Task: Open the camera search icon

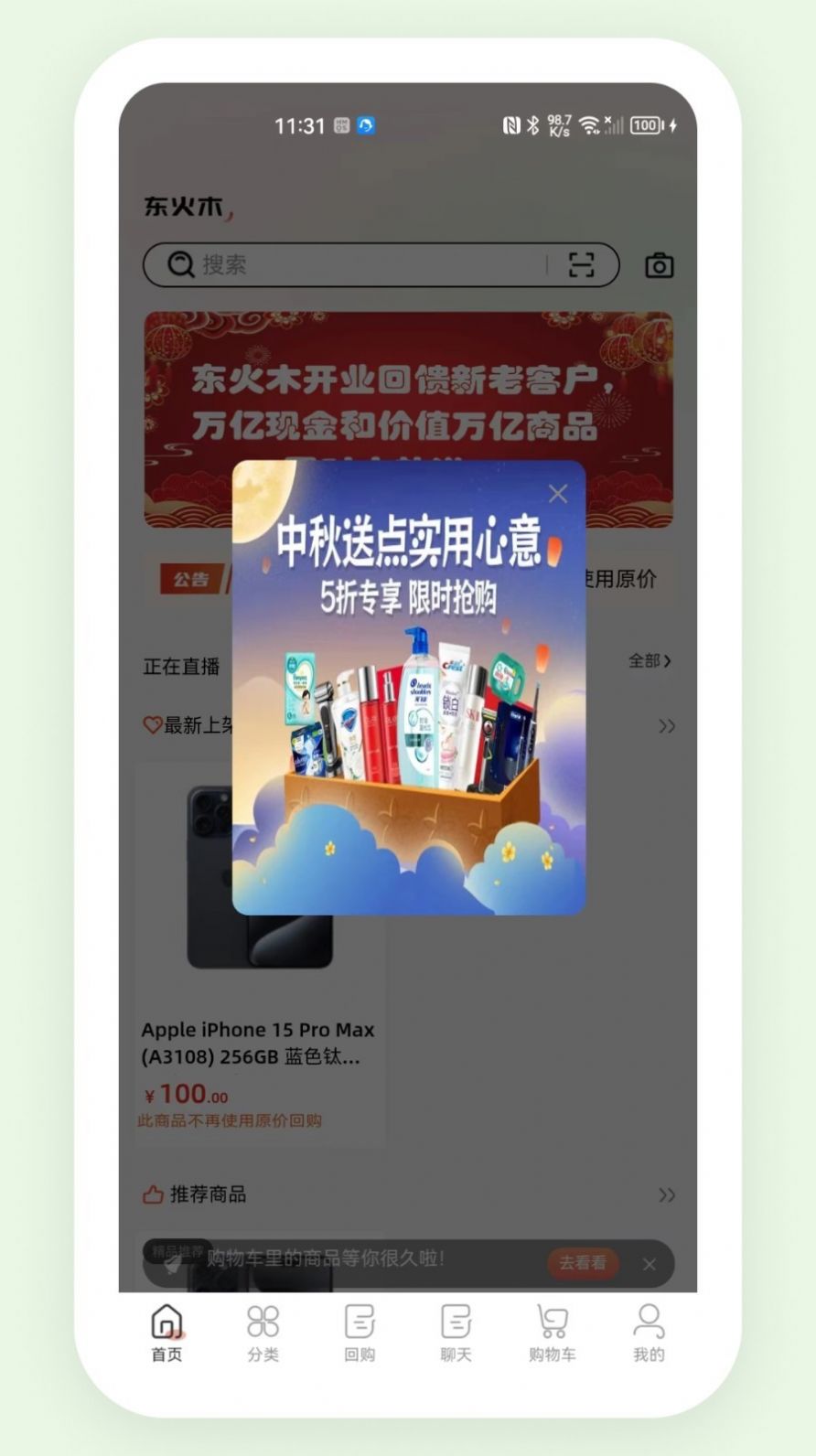Action: coord(659,265)
